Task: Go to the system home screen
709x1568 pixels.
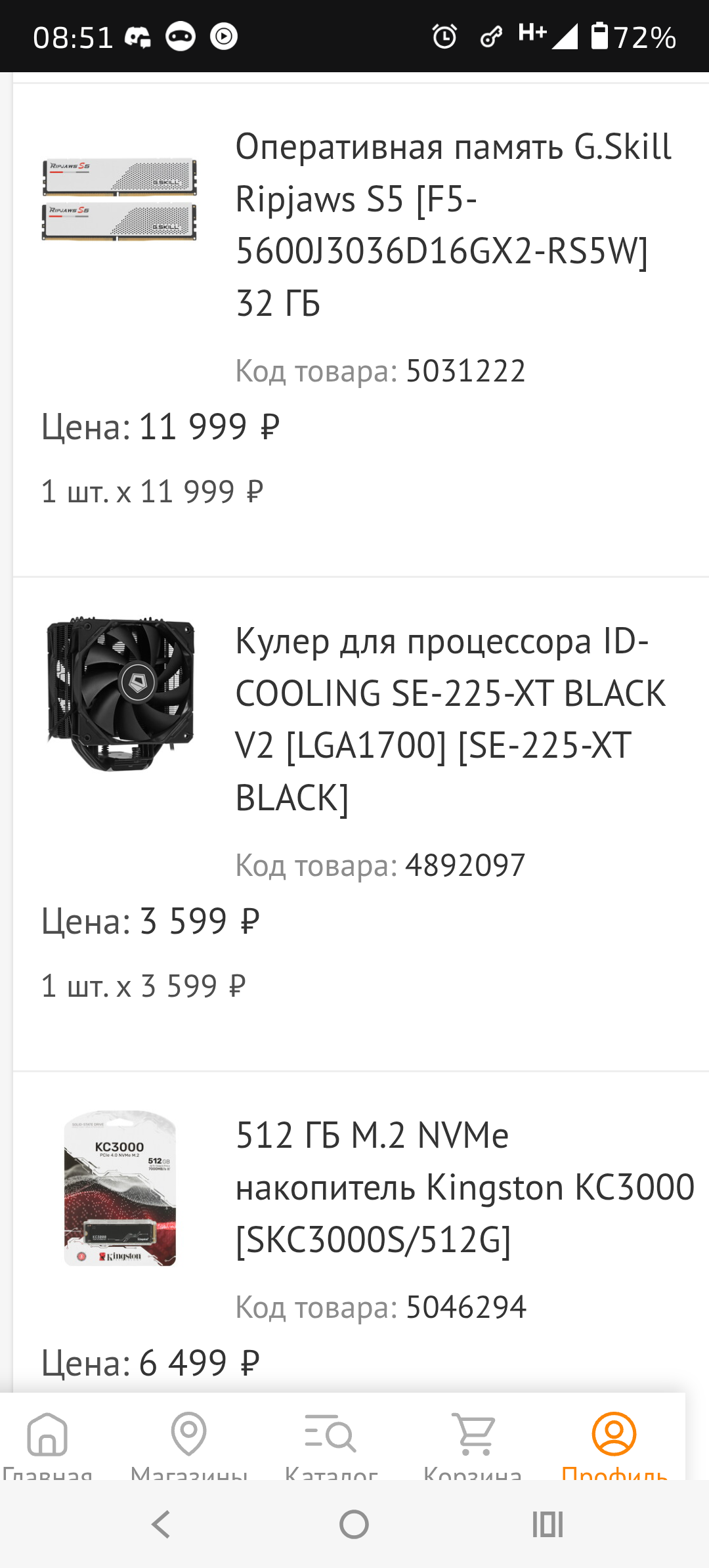Action: 354,1525
